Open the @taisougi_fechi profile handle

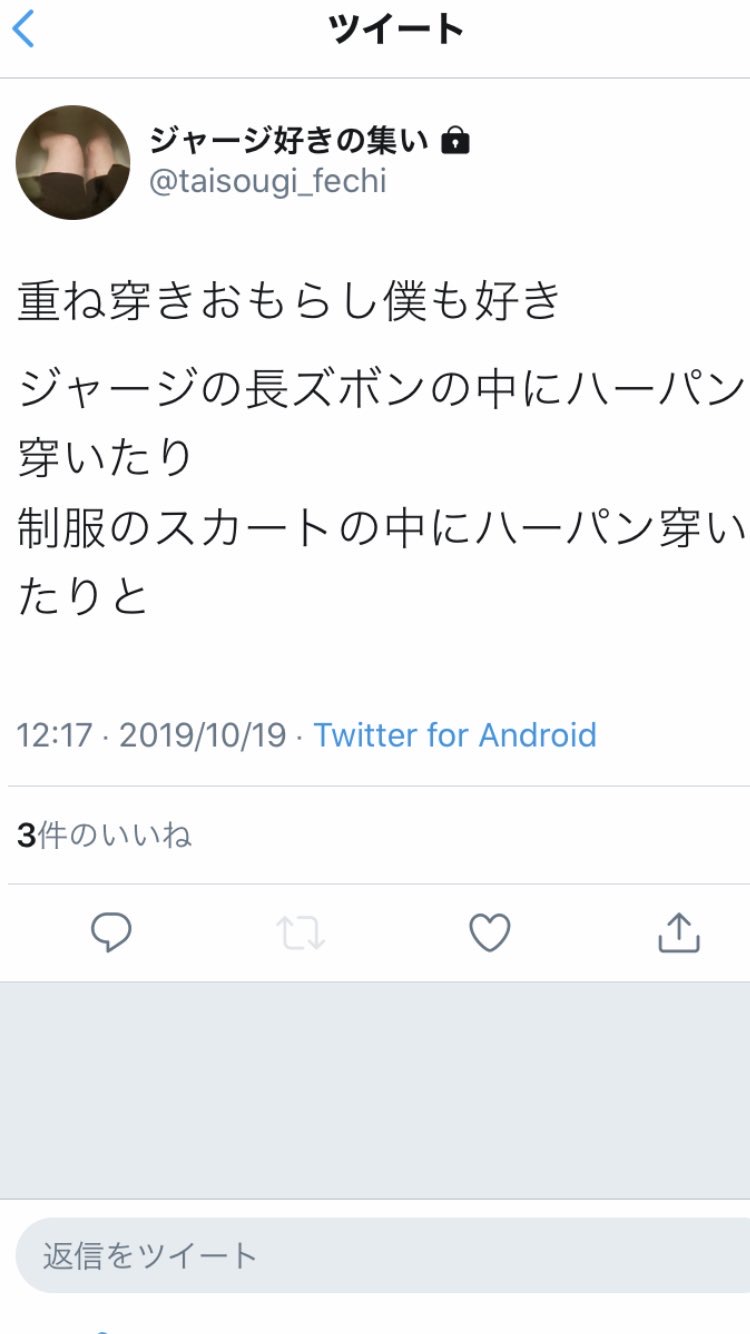point(267,181)
